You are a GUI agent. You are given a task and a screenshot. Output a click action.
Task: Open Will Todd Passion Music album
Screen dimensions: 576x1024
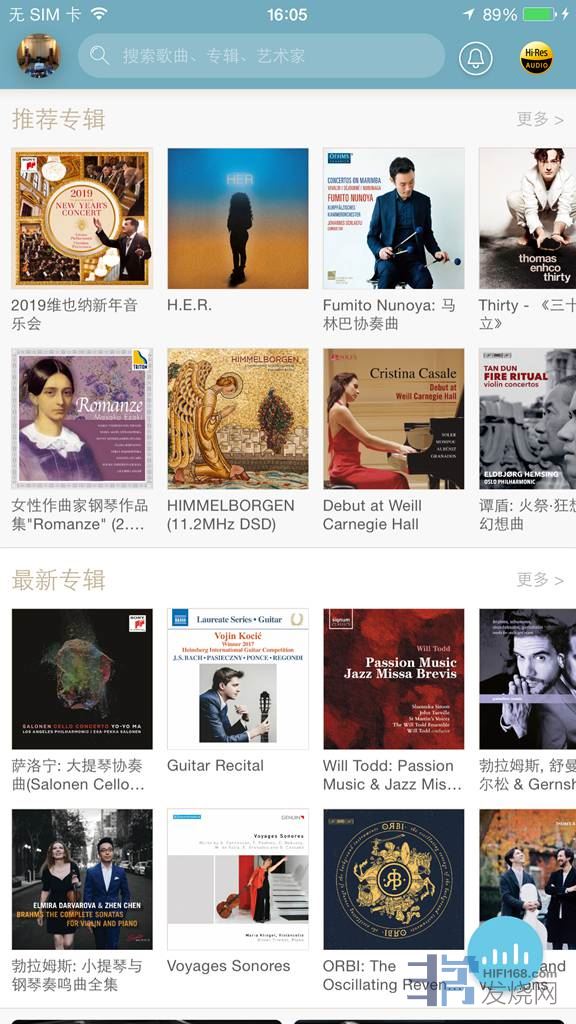tap(394, 679)
